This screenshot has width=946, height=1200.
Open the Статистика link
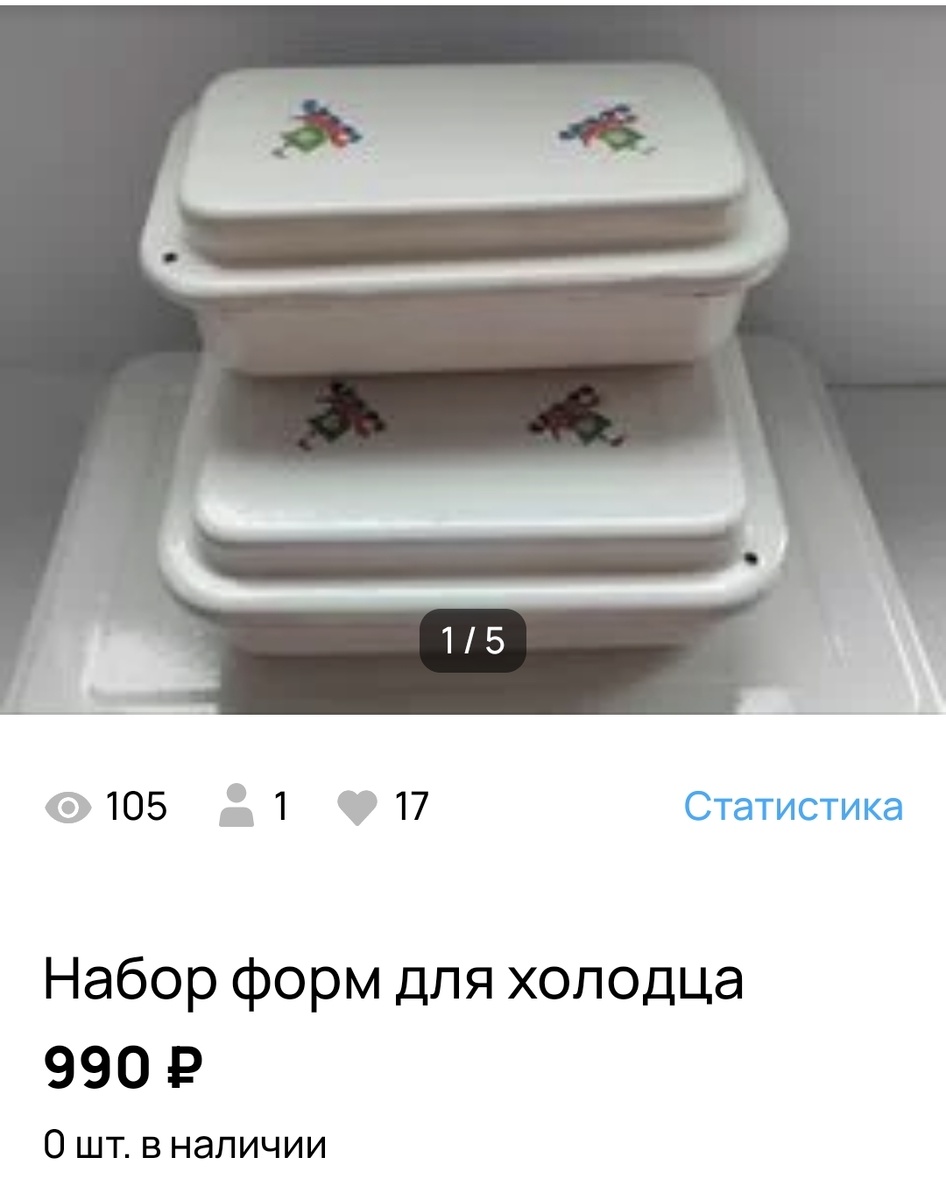pyautogui.click(x=793, y=806)
